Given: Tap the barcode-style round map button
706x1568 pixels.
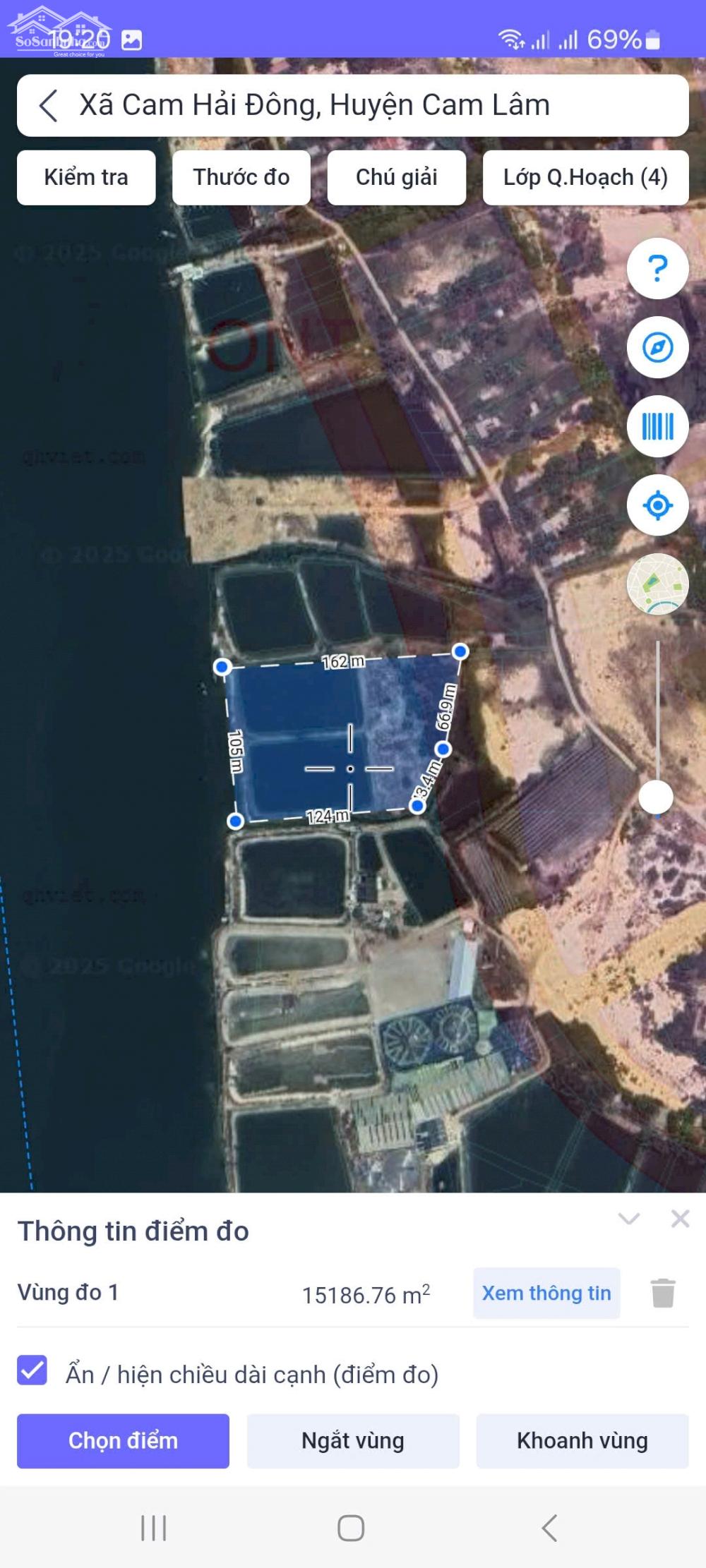Looking at the screenshot, I should [657, 427].
